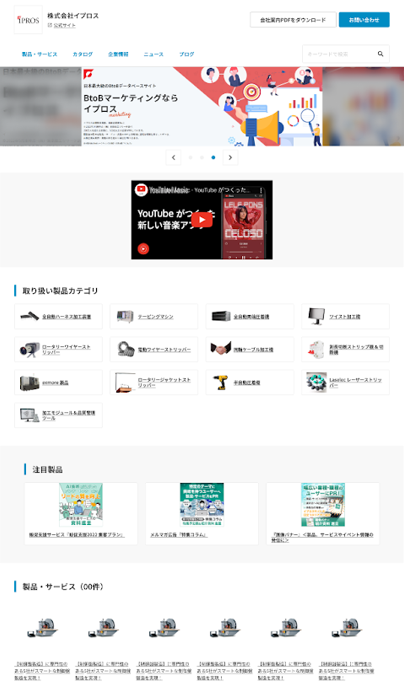Image resolution: width=404 pixels, height=685 pixels.
Task: Switch to the カタログ tab
Action: tap(83, 54)
